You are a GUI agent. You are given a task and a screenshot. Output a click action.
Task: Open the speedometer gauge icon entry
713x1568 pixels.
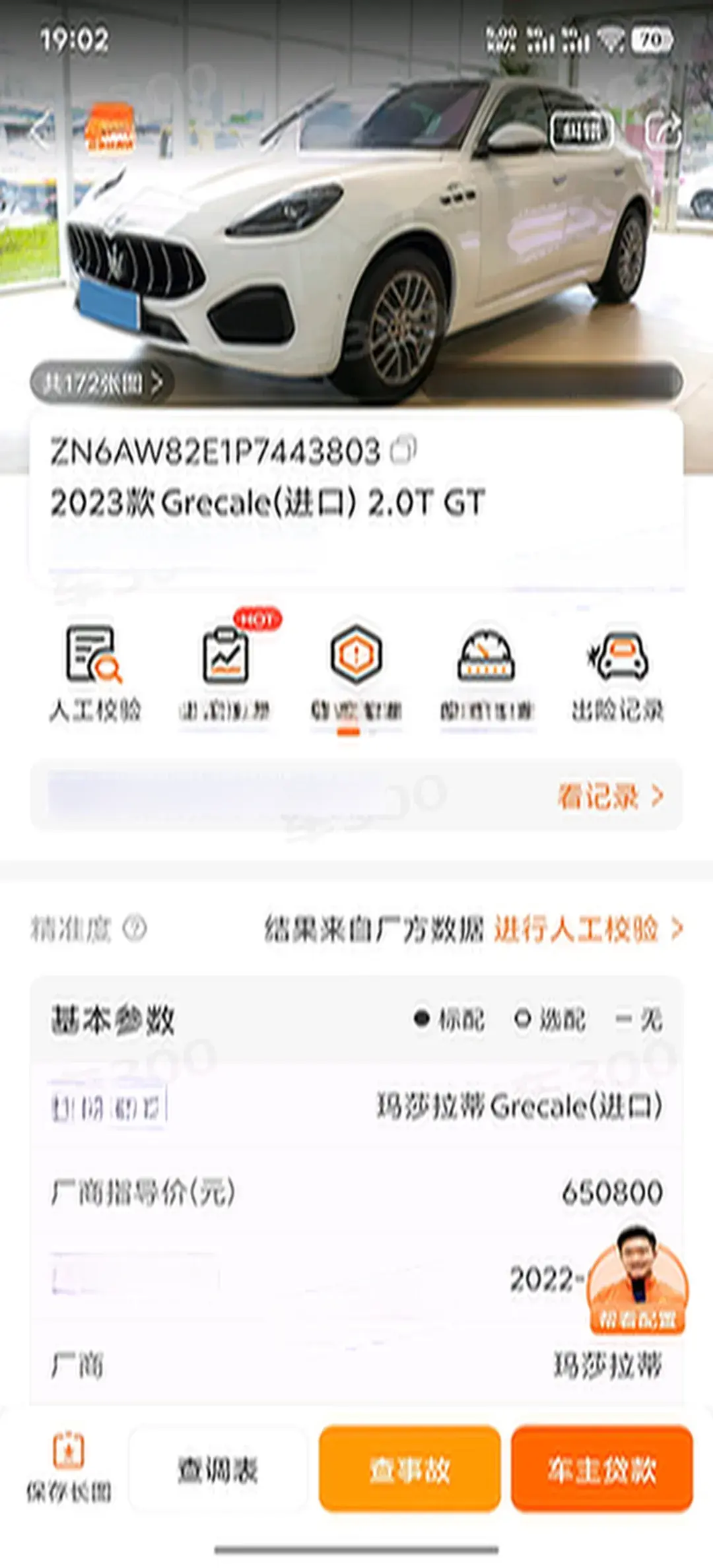click(487, 673)
